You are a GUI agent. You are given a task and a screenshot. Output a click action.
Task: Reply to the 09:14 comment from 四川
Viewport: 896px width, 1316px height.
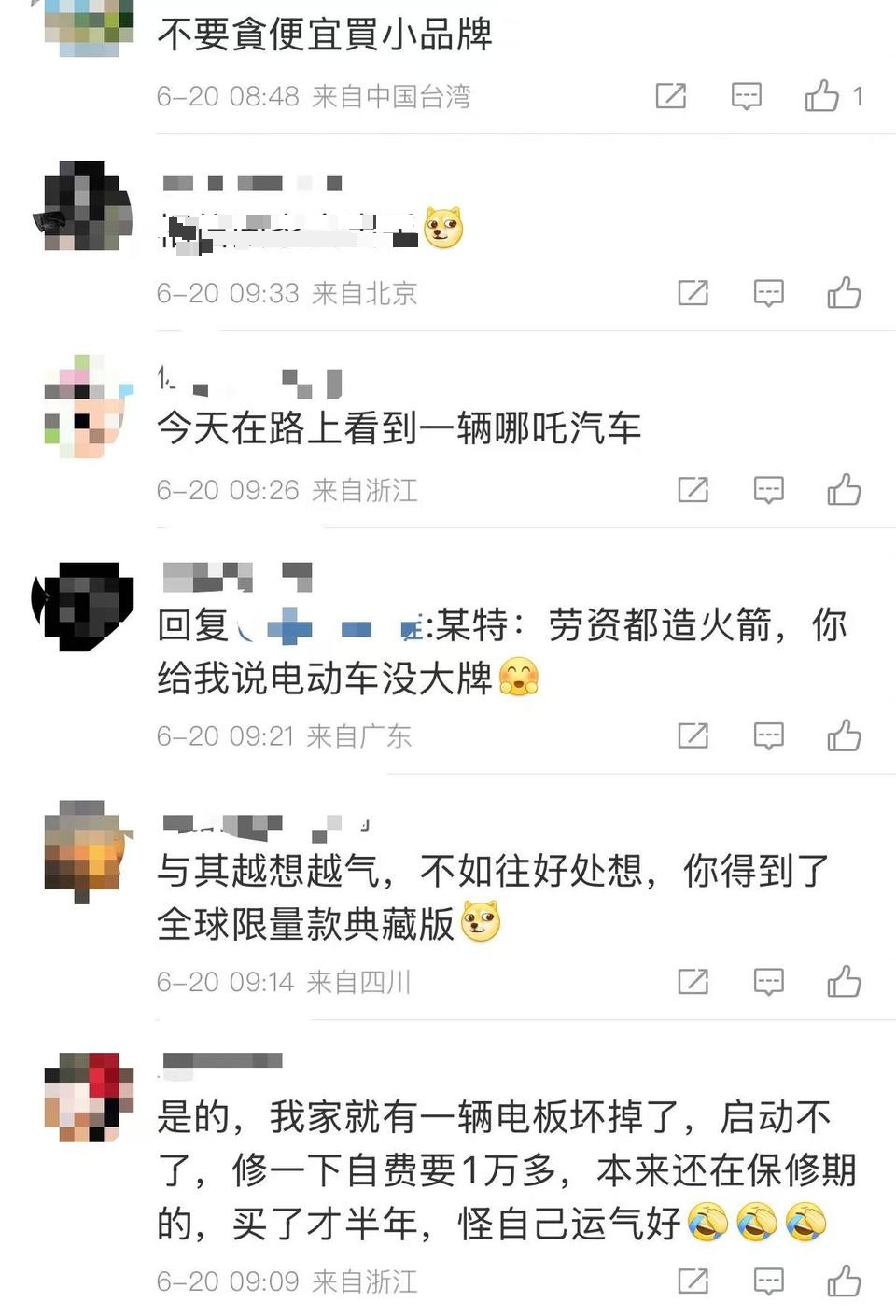coord(768,982)
